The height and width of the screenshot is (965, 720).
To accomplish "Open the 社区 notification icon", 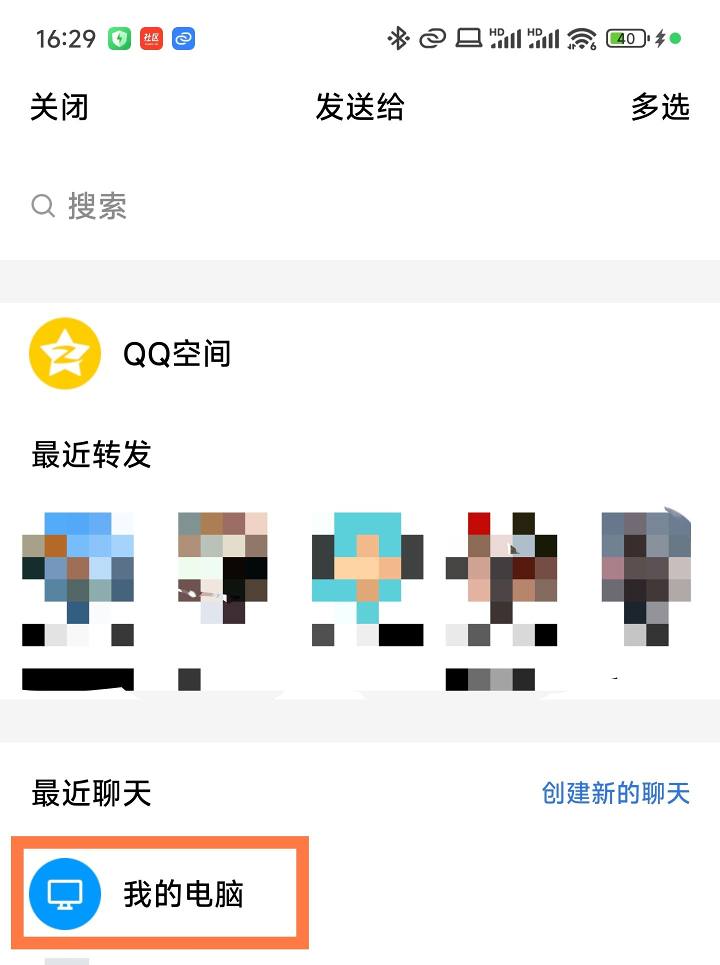I will point(153,37).
